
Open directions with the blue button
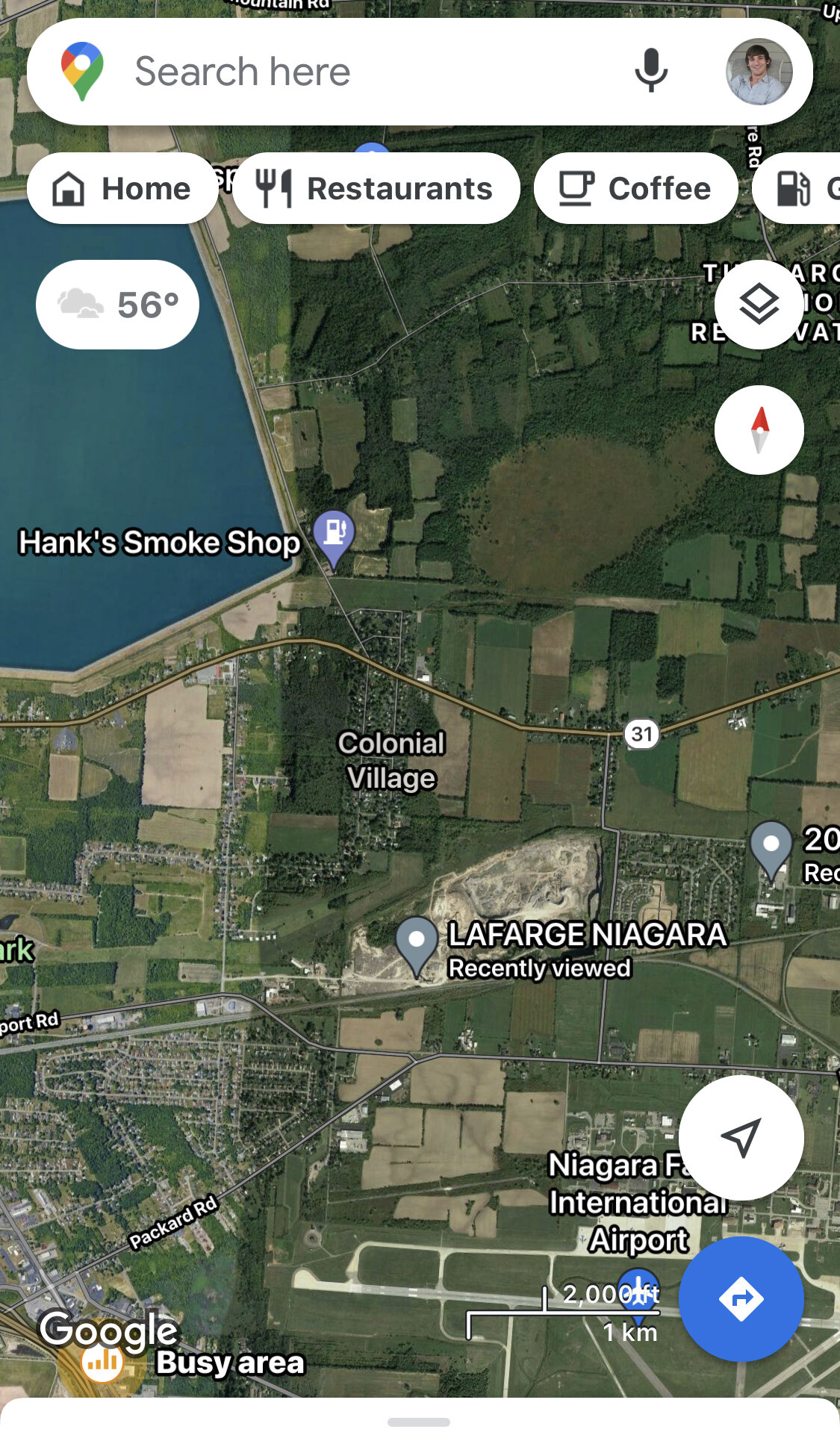741,1299
